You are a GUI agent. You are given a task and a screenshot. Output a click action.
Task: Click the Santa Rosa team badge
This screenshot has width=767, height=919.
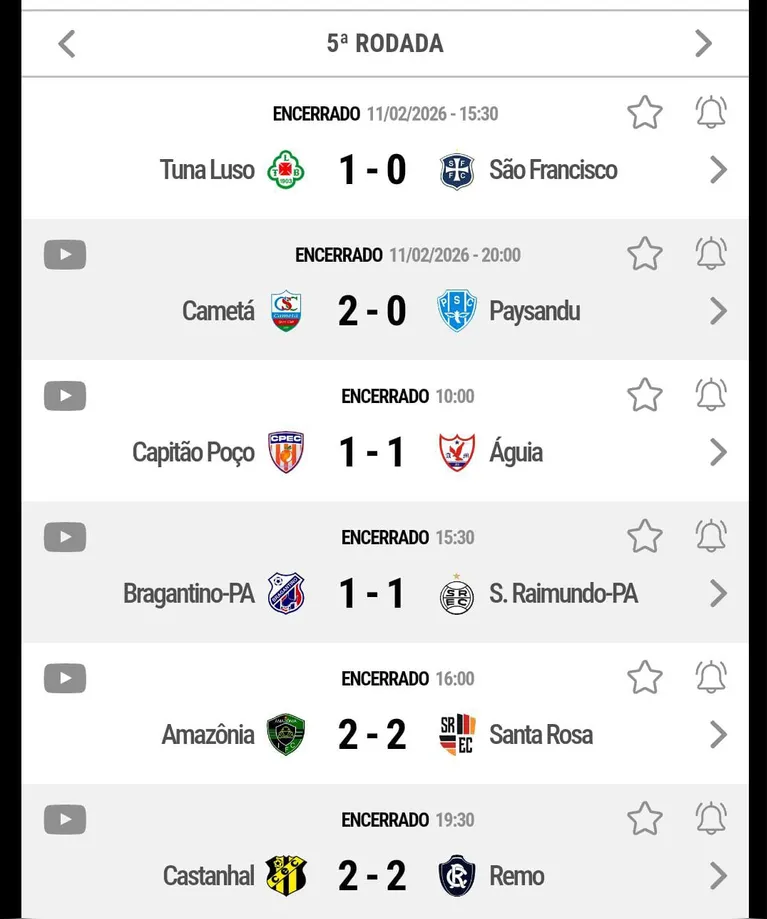coord(456,734)
